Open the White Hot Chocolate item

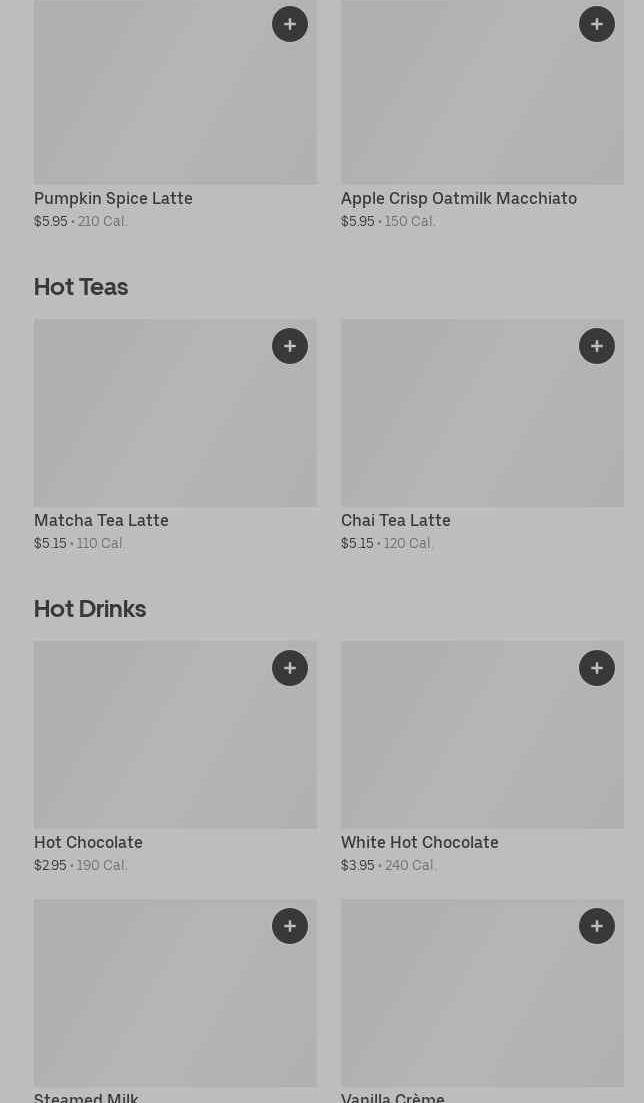482,758
